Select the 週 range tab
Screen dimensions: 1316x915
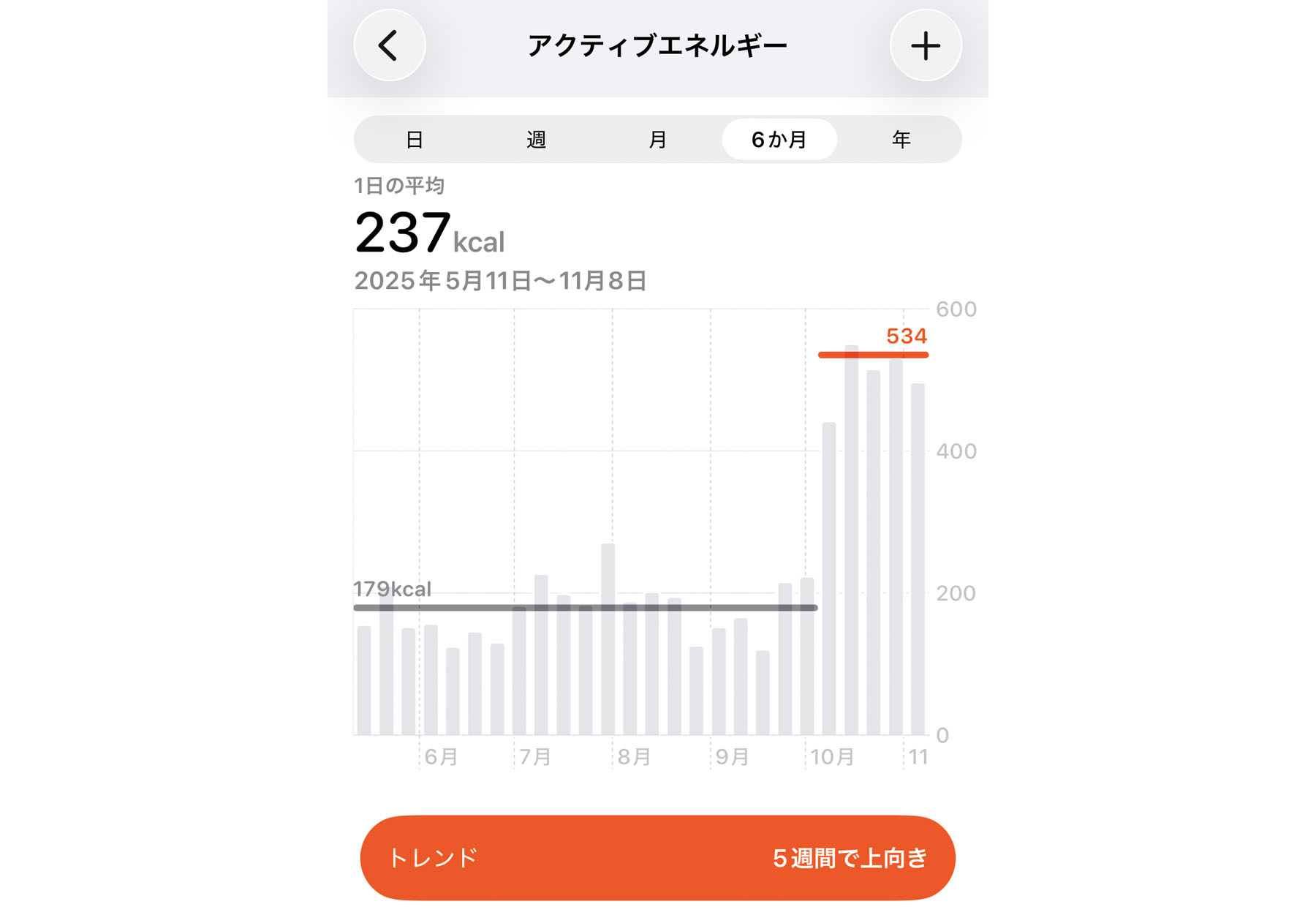[x=536, y=140]
